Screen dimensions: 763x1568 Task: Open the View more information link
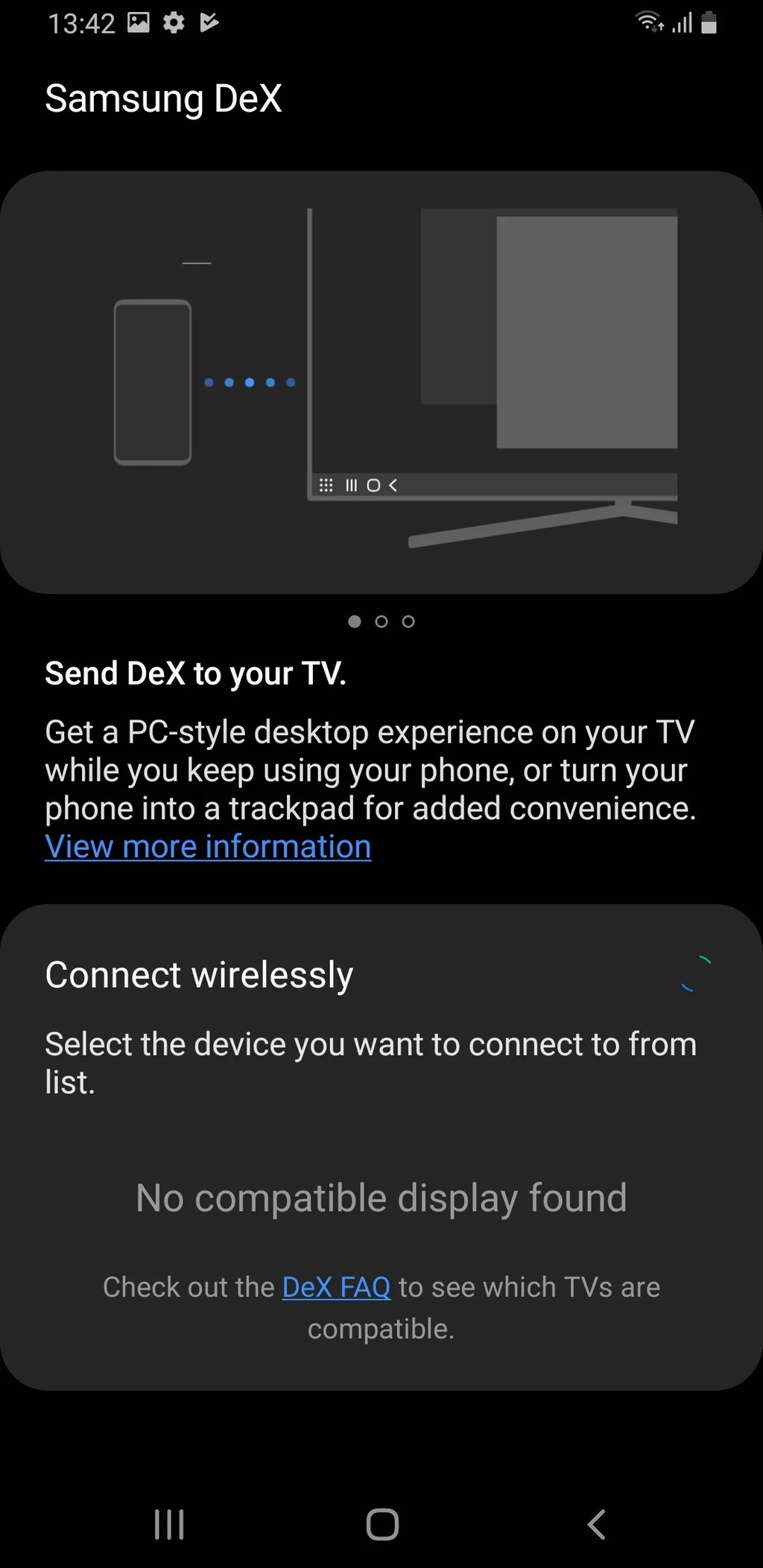coord(207,846)
